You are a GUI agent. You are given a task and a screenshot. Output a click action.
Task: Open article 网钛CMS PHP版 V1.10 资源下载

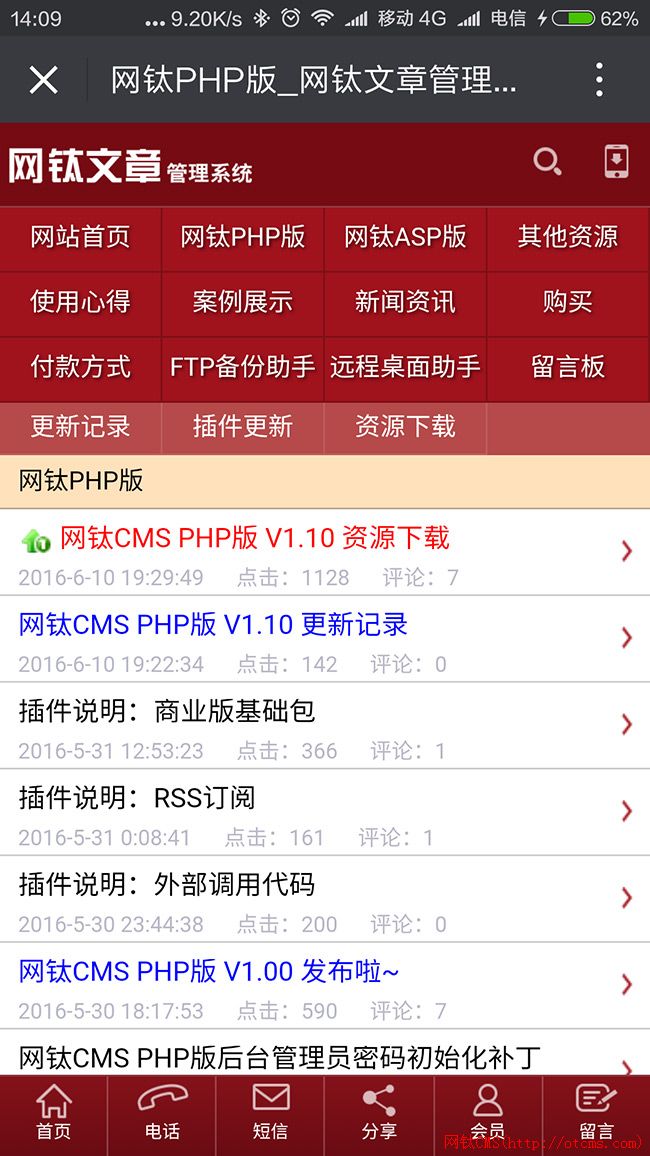point(255,538)
